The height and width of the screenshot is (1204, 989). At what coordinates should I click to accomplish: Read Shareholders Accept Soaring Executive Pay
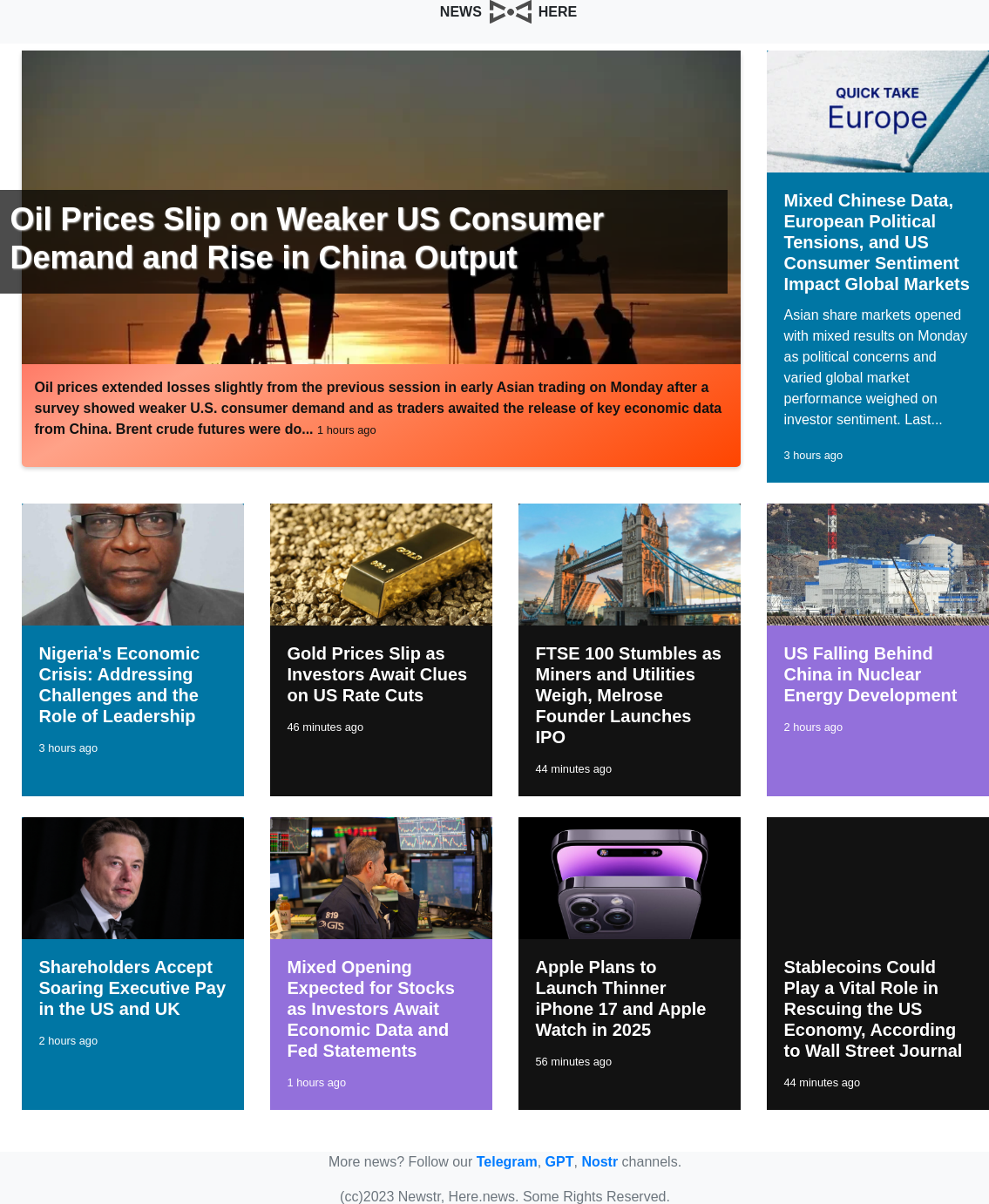[x=132, y=988]
